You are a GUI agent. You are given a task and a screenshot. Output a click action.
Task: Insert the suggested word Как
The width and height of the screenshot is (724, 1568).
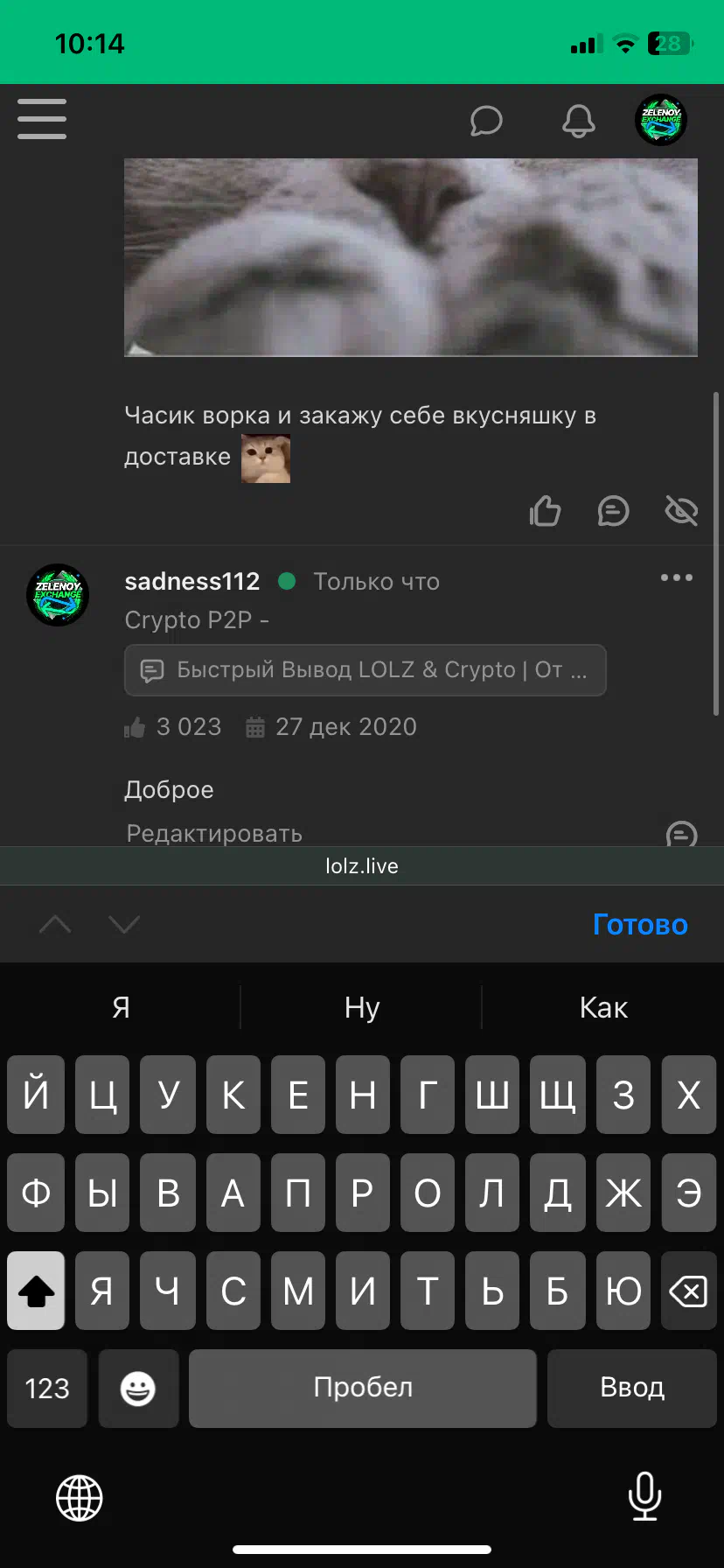click(x=603, y=1007)
